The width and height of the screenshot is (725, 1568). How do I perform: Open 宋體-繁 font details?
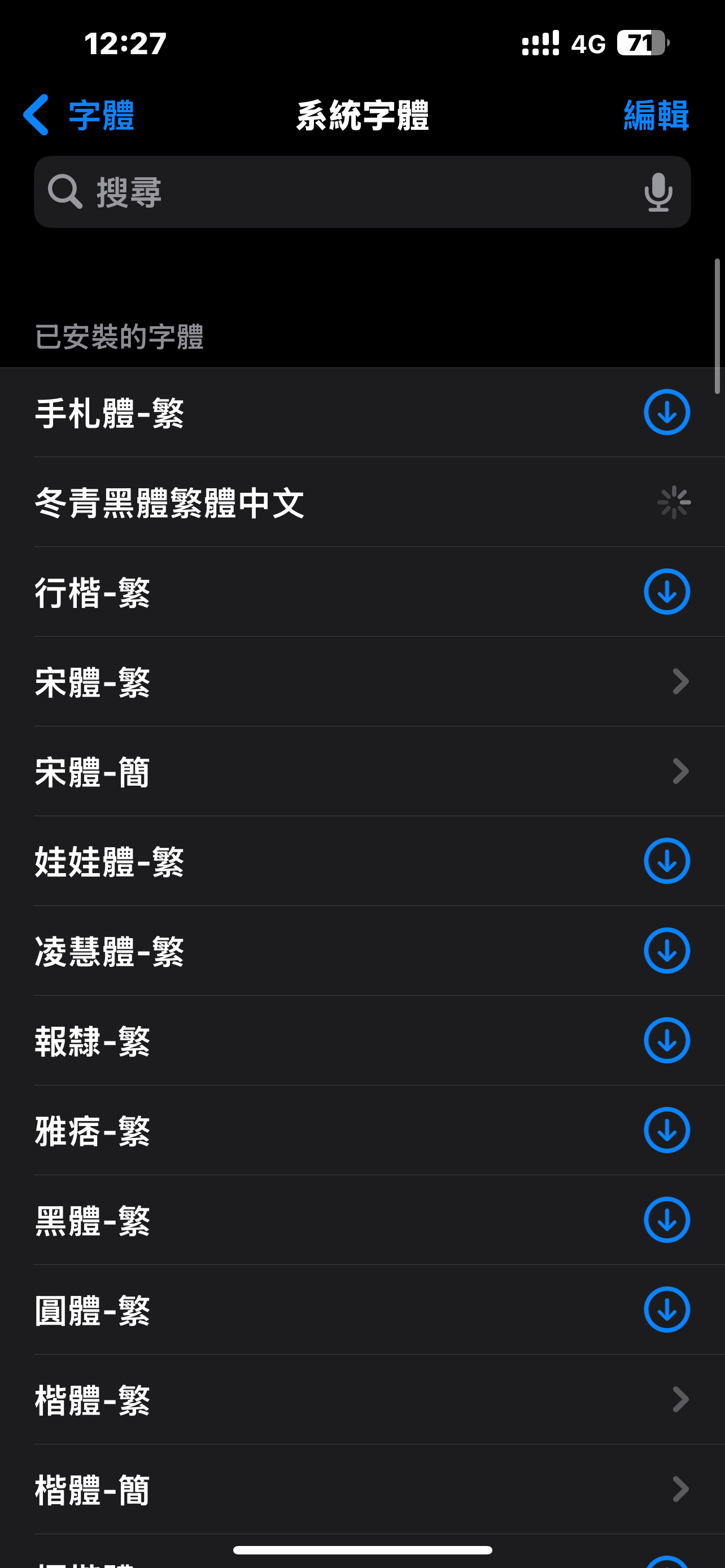[x=362, y=682]
